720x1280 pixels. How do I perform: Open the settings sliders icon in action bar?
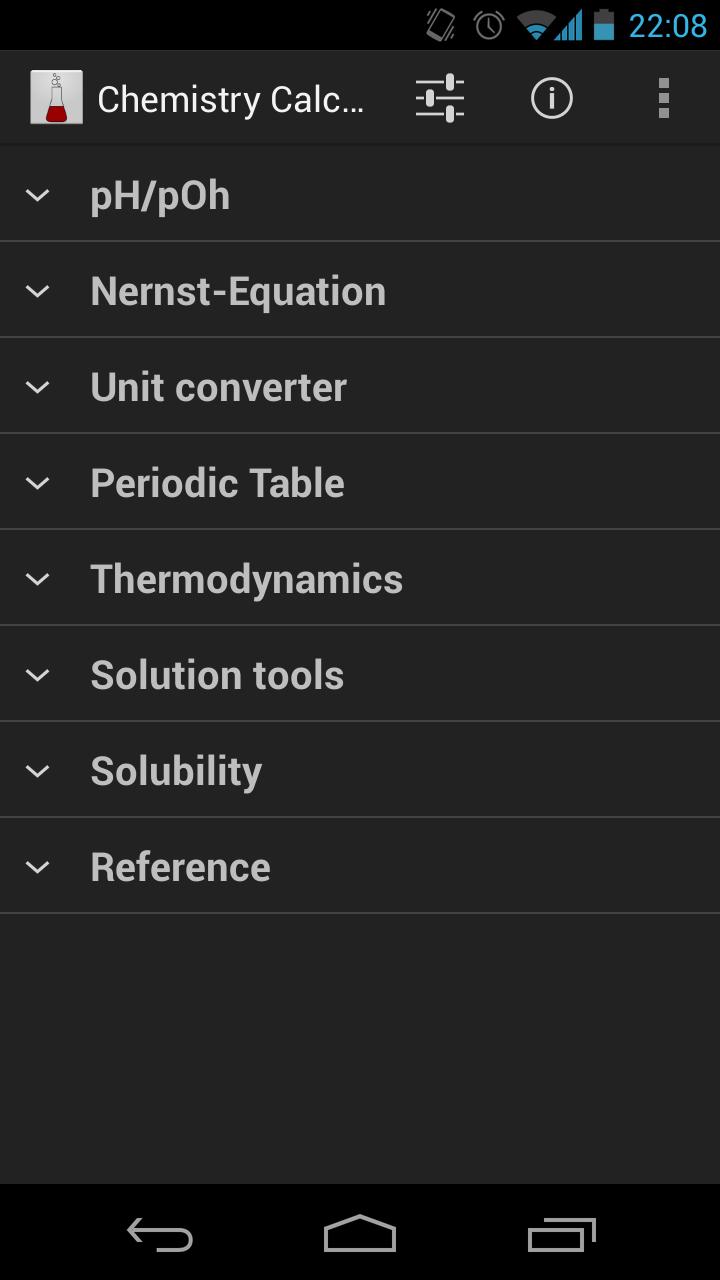pos(439,97)
